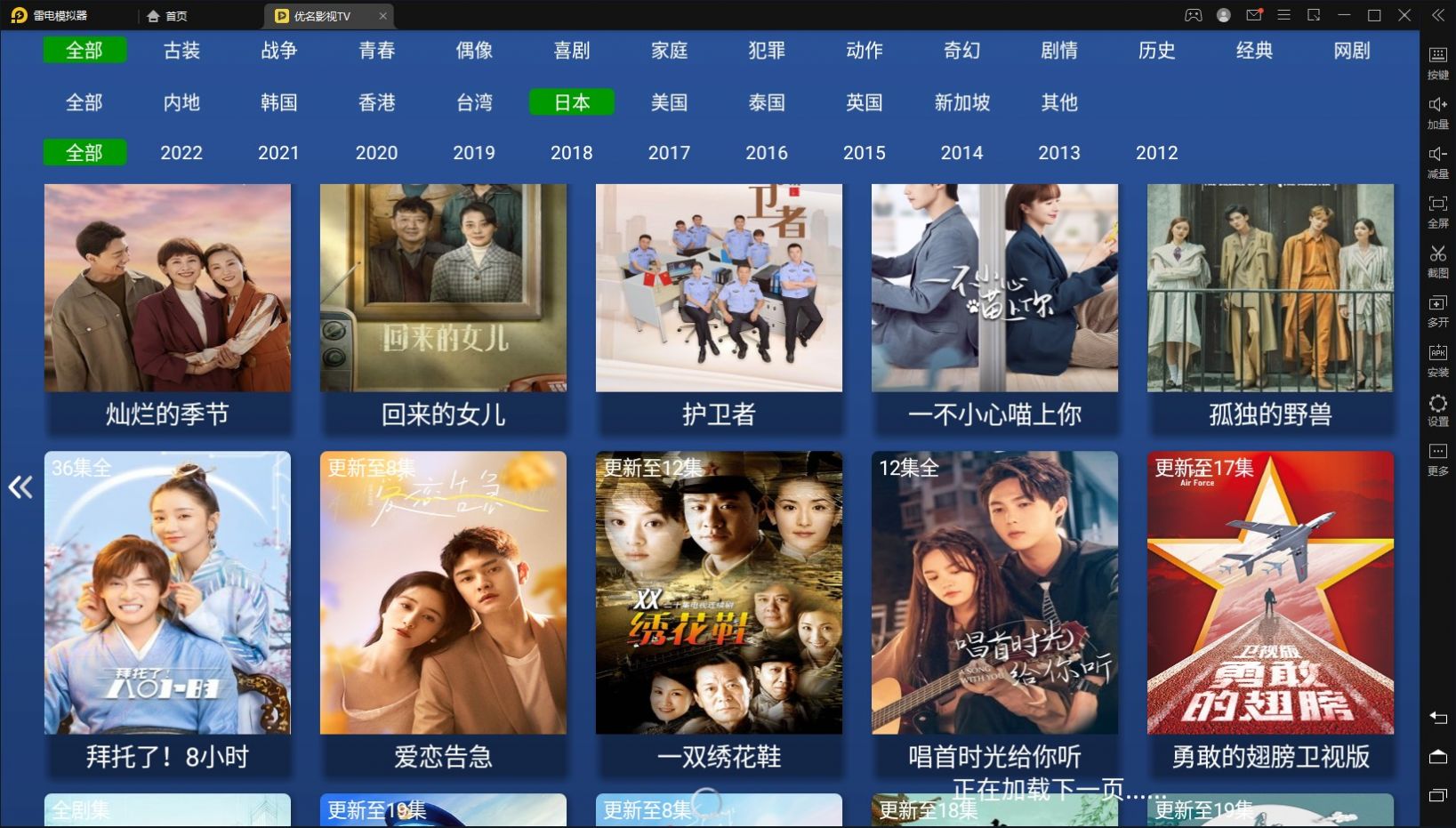The width and height of the screenshot is (1456, 828).
Task: Tap the double-arrow back icon
Action: coord(20,486)
